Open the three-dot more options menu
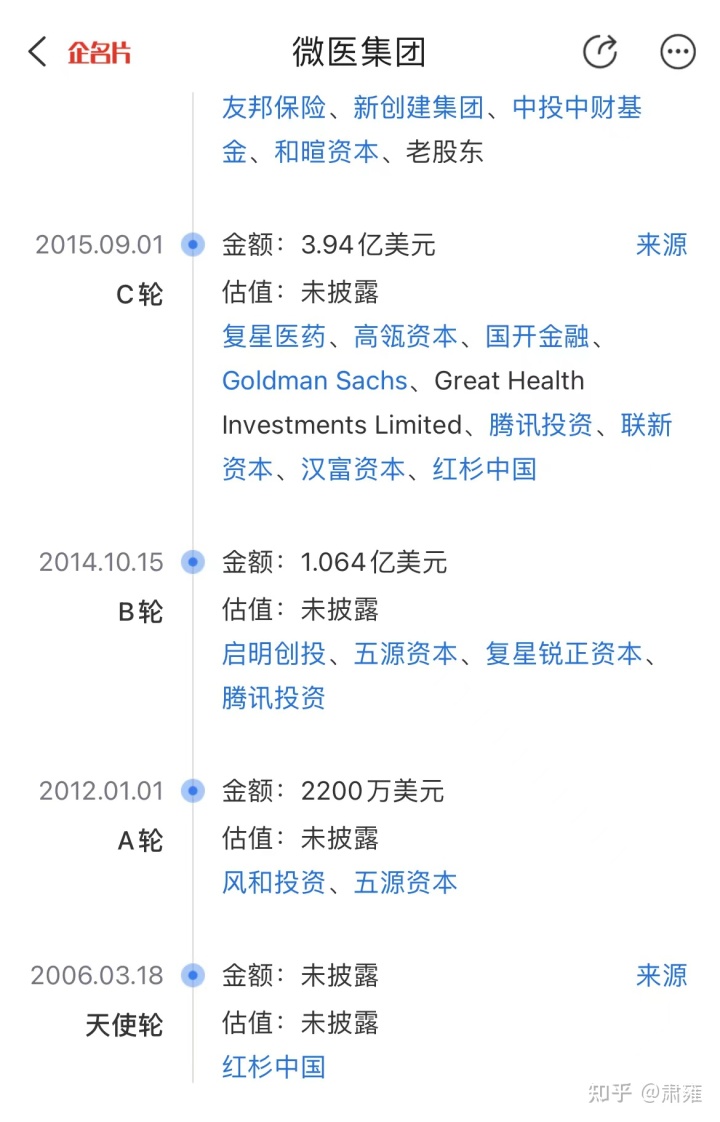Image resolution: width=720 pixels, height=1122 pixels. (x=677, y=51)
